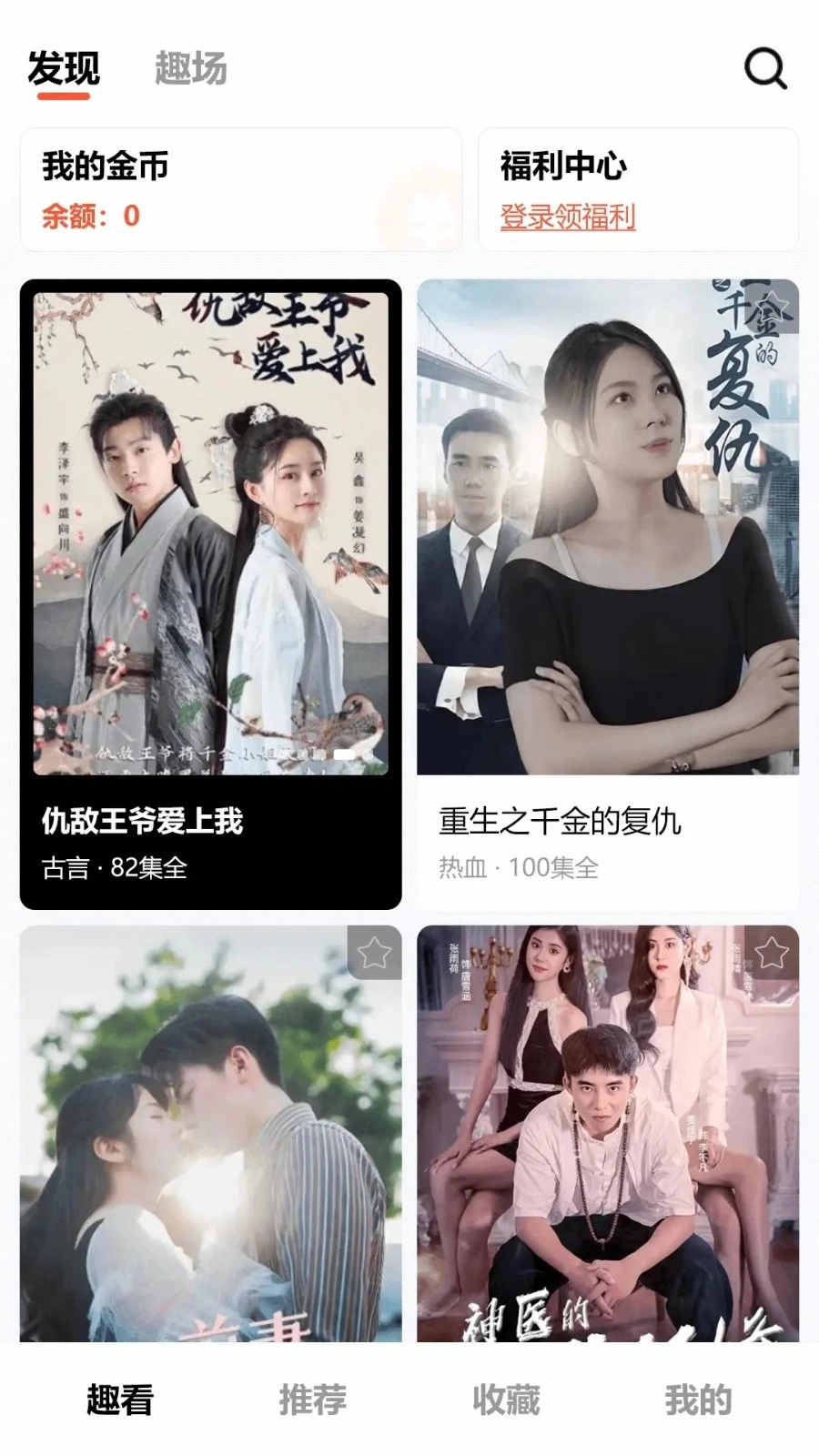Go to the 推荐 bottom tab
This screenshot has width=819, height=1456.
point(312,1400)
